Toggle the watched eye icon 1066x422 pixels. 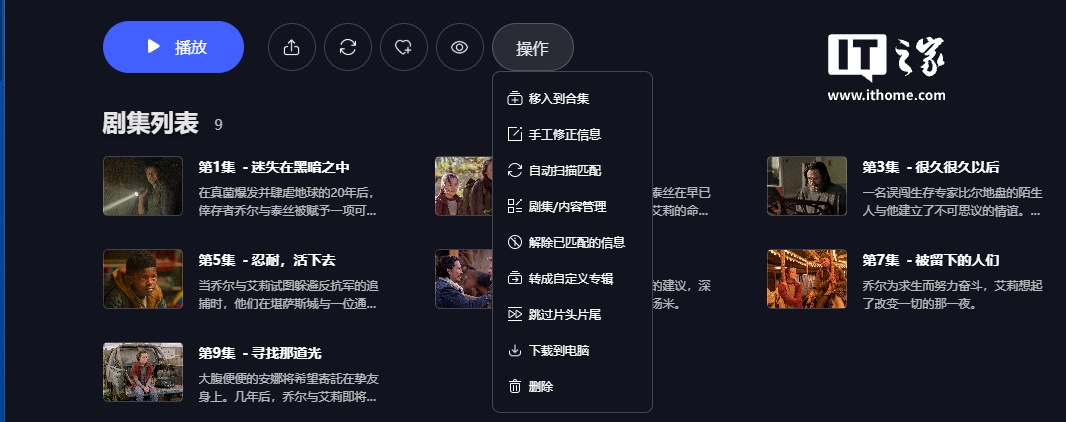[460, 47]
